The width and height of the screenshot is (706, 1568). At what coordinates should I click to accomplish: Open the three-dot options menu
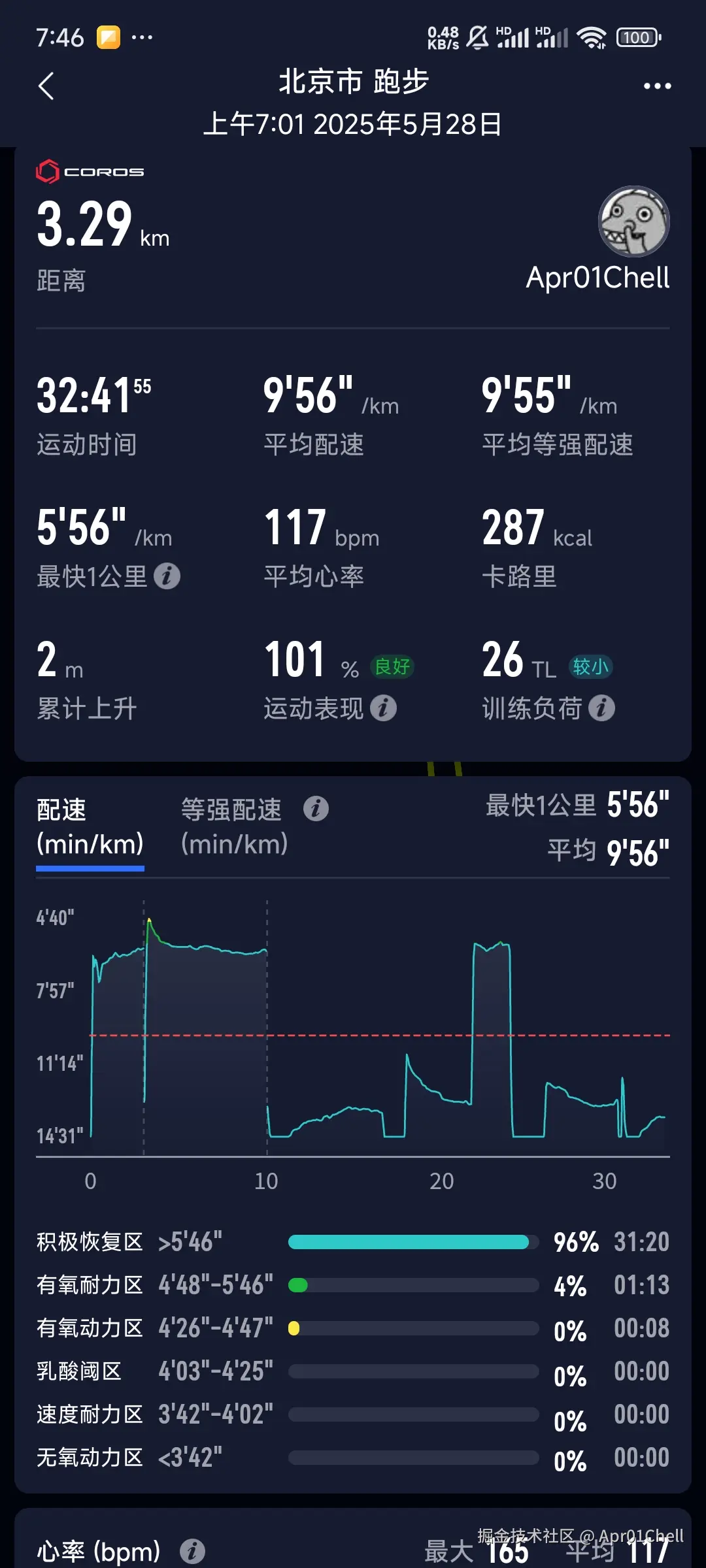click(657, 86)
